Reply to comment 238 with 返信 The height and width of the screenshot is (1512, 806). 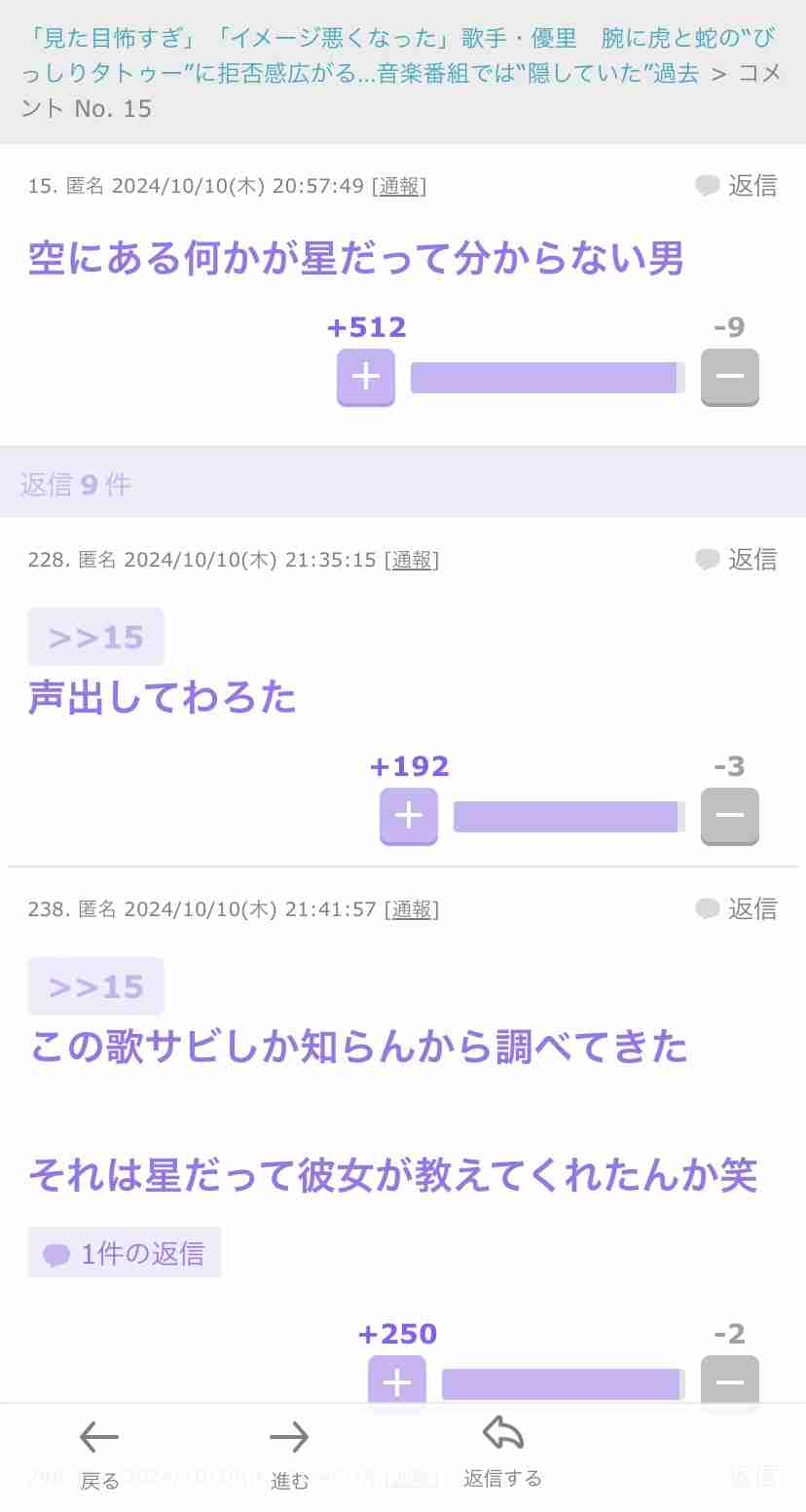pyautogui.click(x=736, y=908)
